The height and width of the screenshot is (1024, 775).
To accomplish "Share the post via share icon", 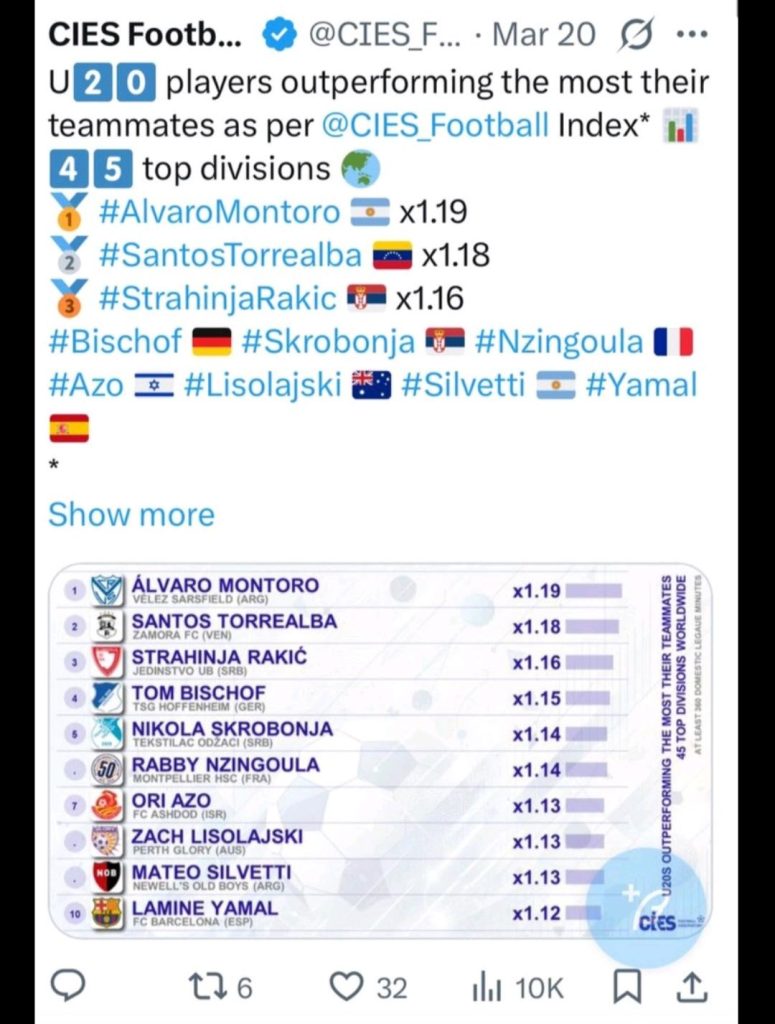I will coord(692,987).
